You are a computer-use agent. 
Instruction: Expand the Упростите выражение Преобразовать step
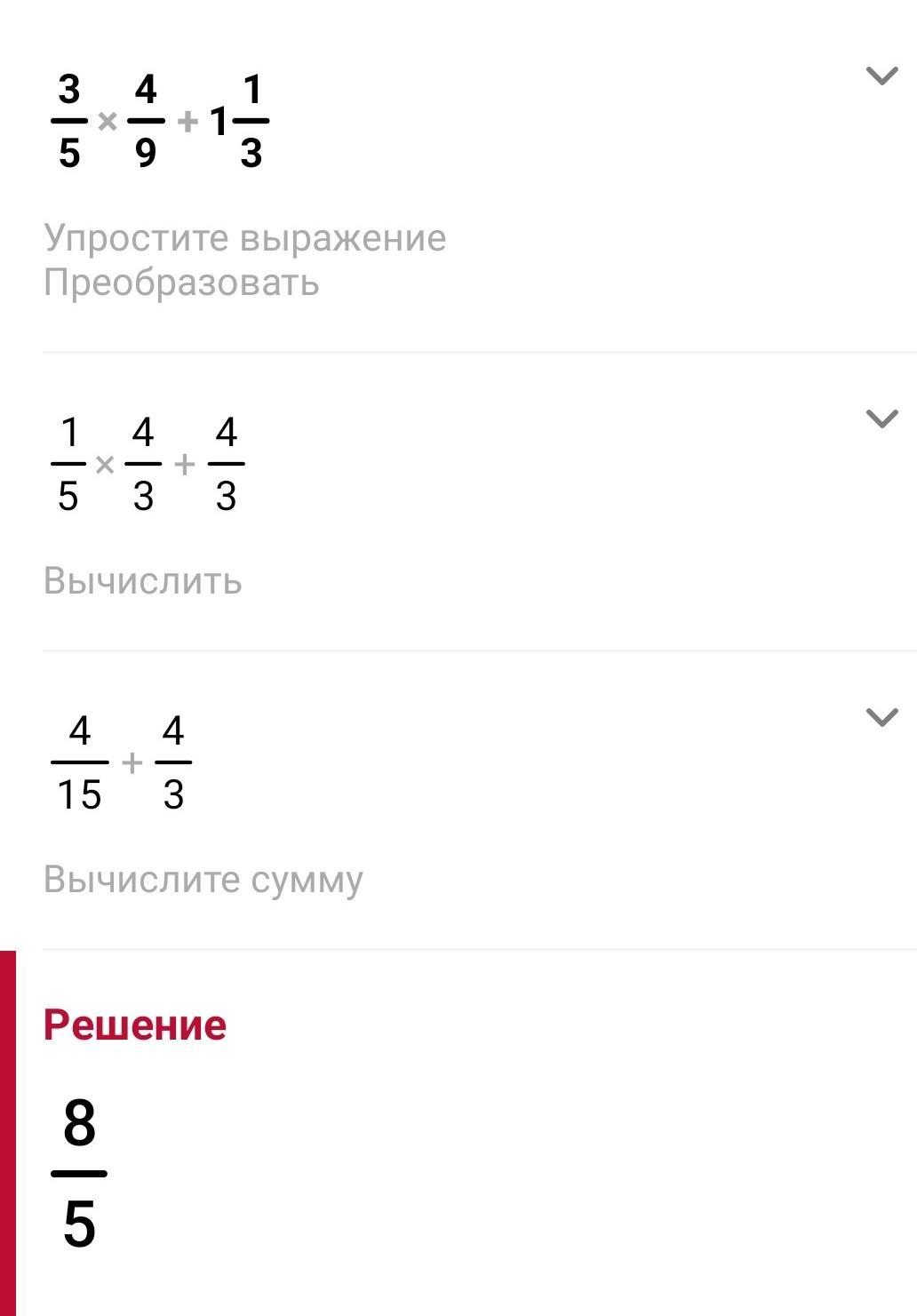coord(881,76)
